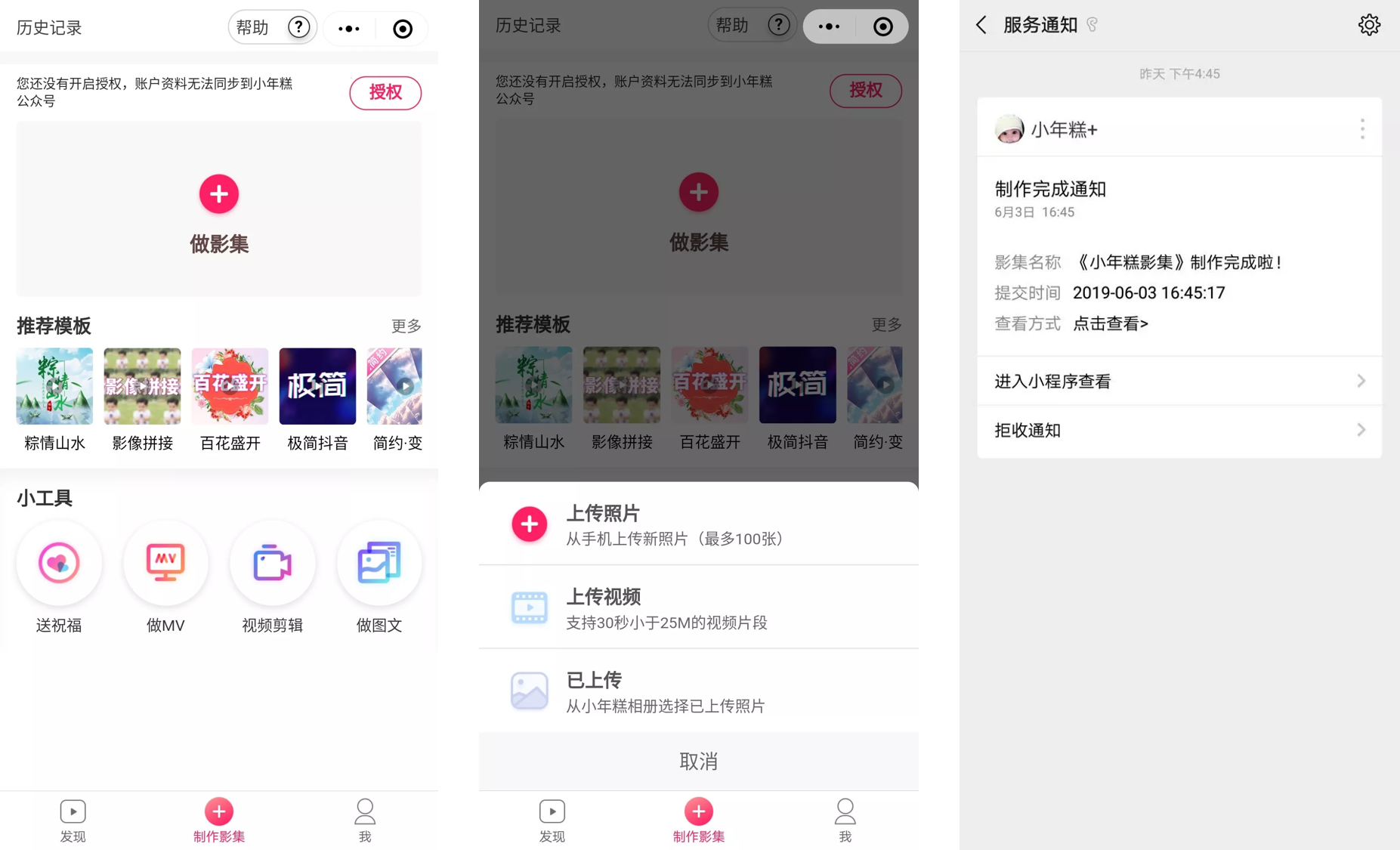Tap 取消 to dismiss the upload sheet
This screenshot has height=850, width=1400.
(698, 761)
